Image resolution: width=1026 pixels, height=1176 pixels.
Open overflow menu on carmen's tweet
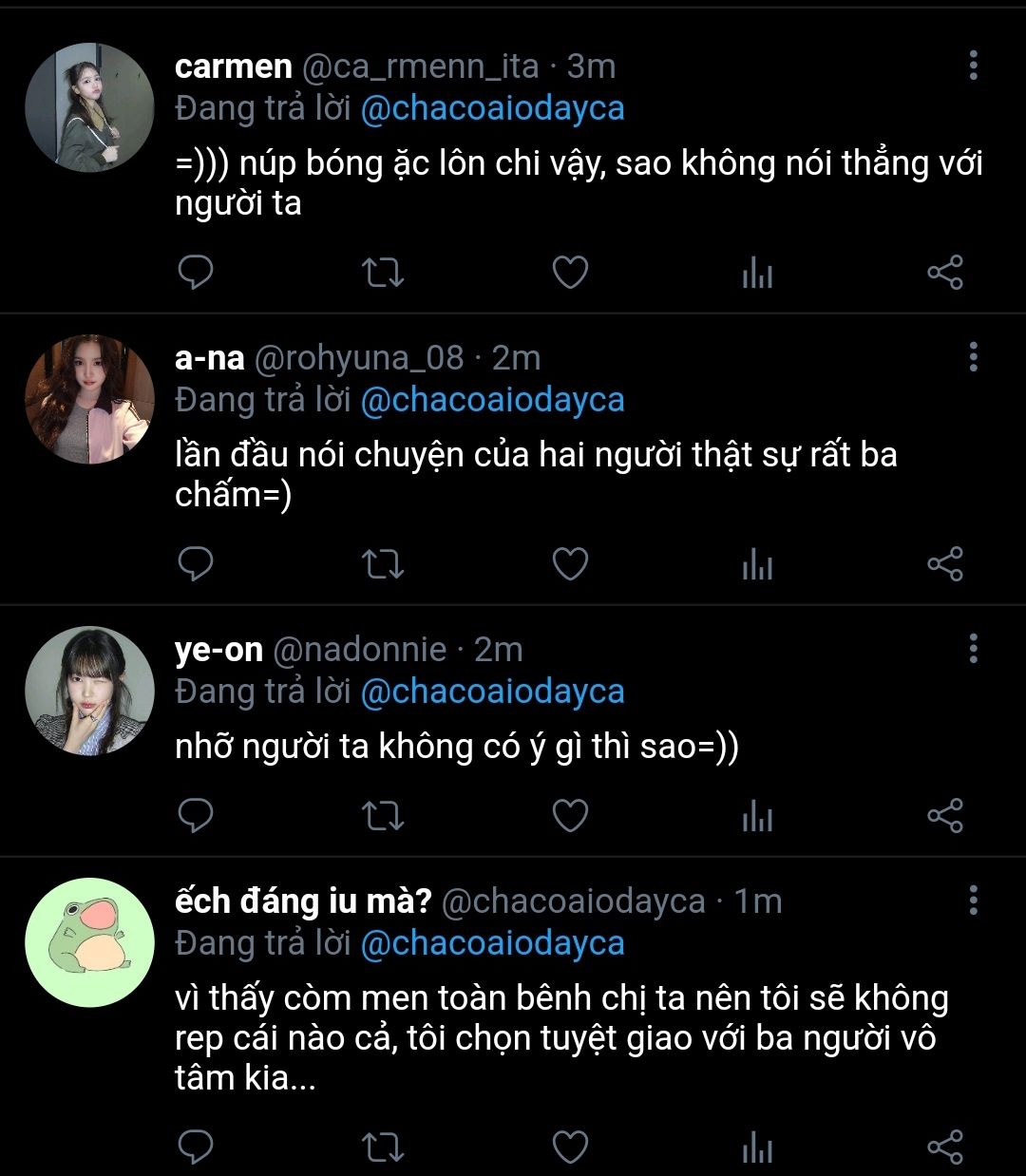pyautogui.click(x=973, y=66)
